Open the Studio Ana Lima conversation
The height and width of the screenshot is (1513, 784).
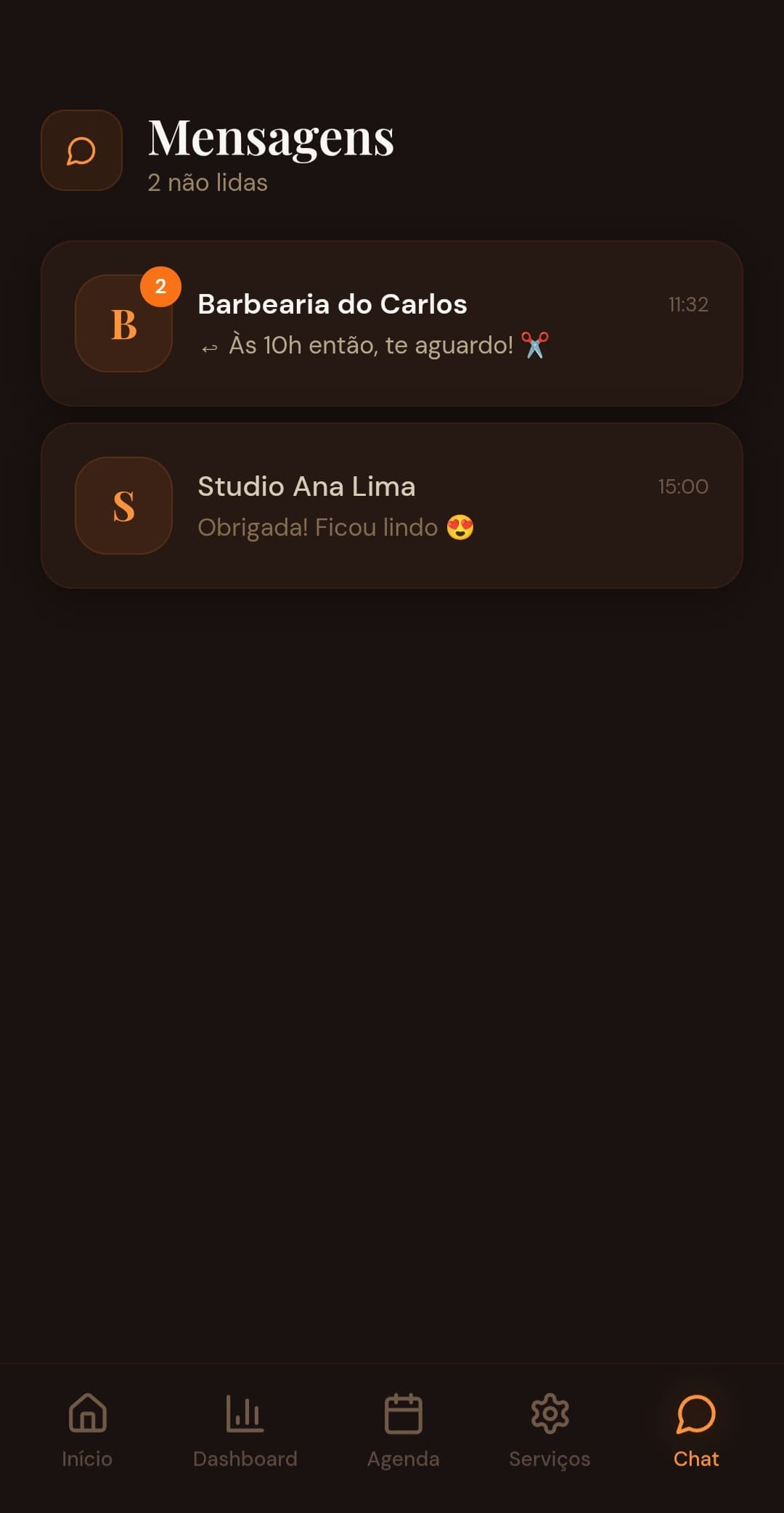point(392,506)
